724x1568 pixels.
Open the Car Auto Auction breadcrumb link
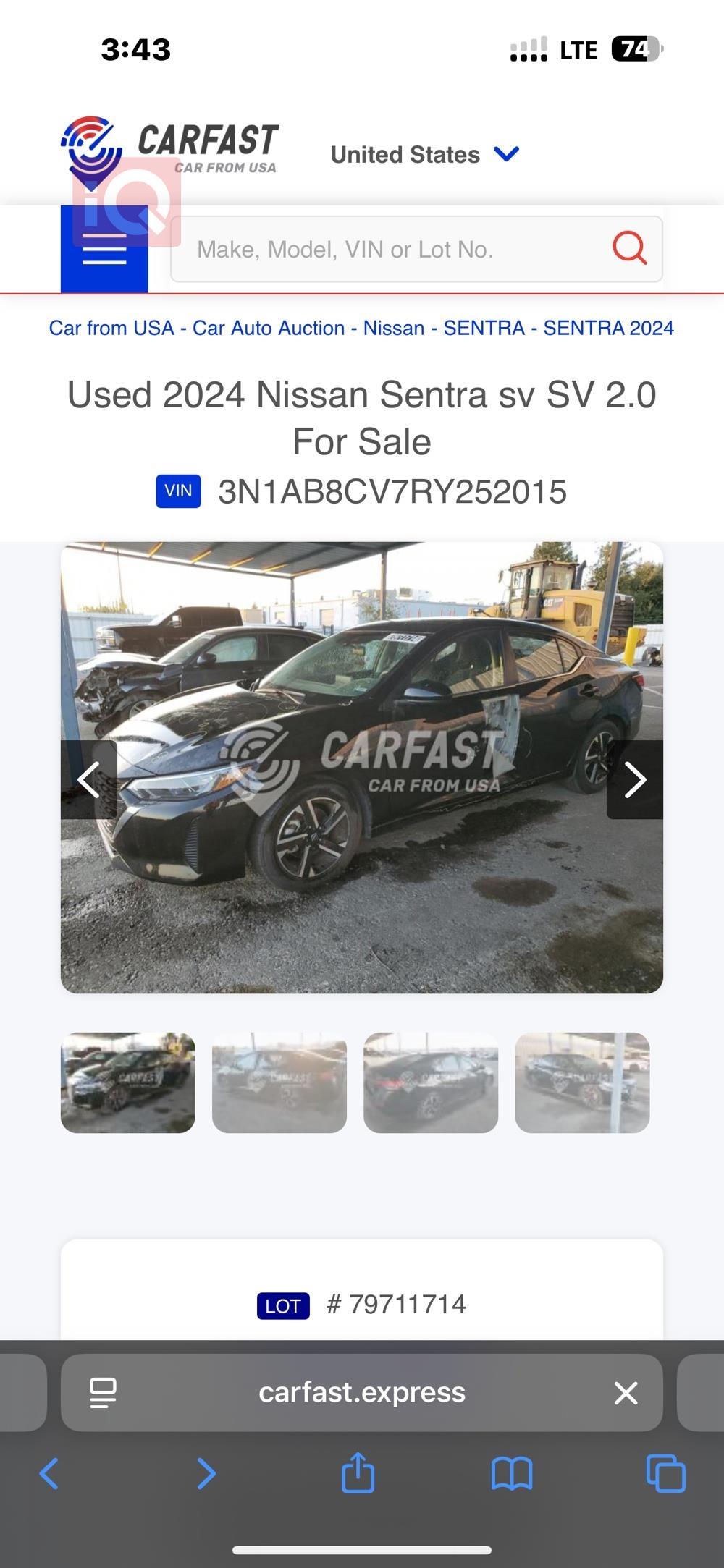tap(268, 328)
